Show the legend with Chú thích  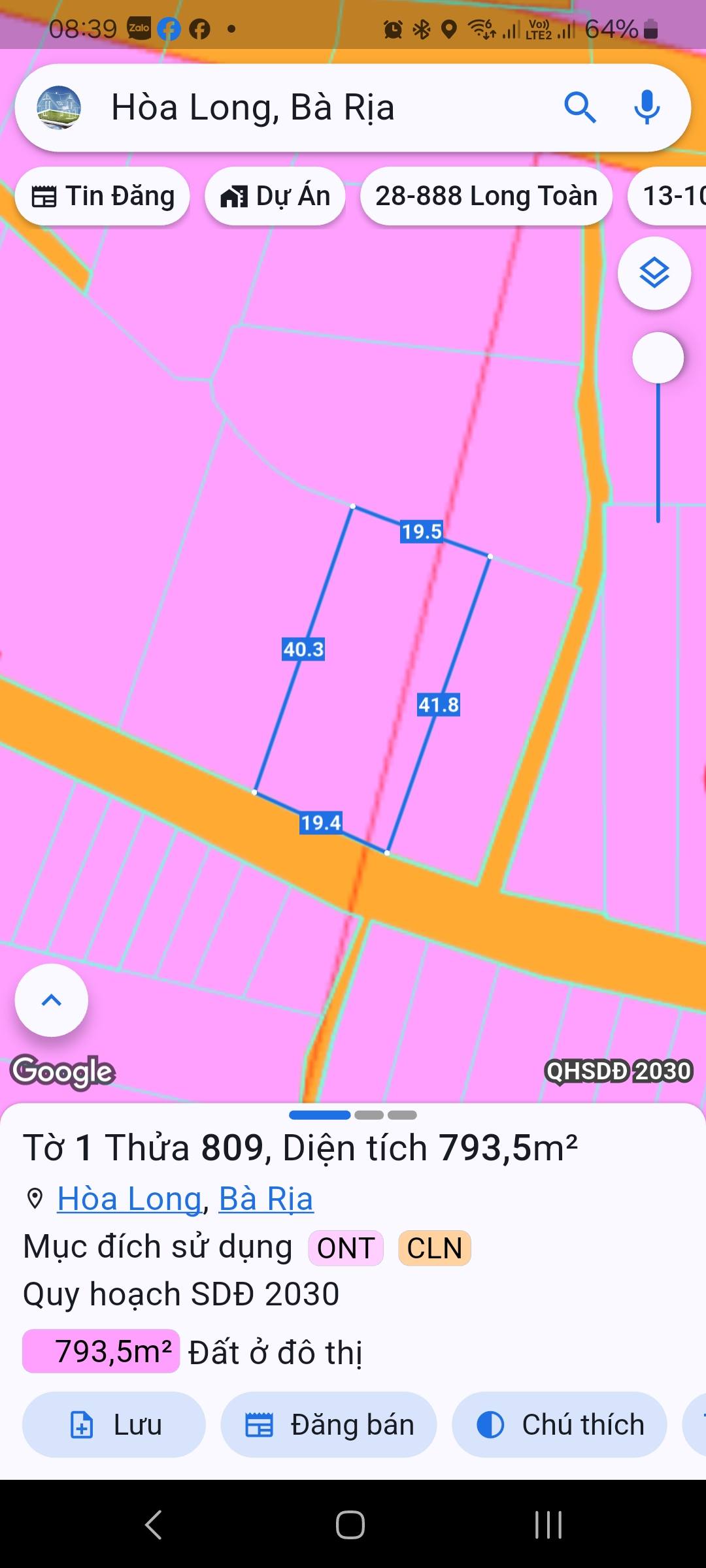pos(560,1425)
